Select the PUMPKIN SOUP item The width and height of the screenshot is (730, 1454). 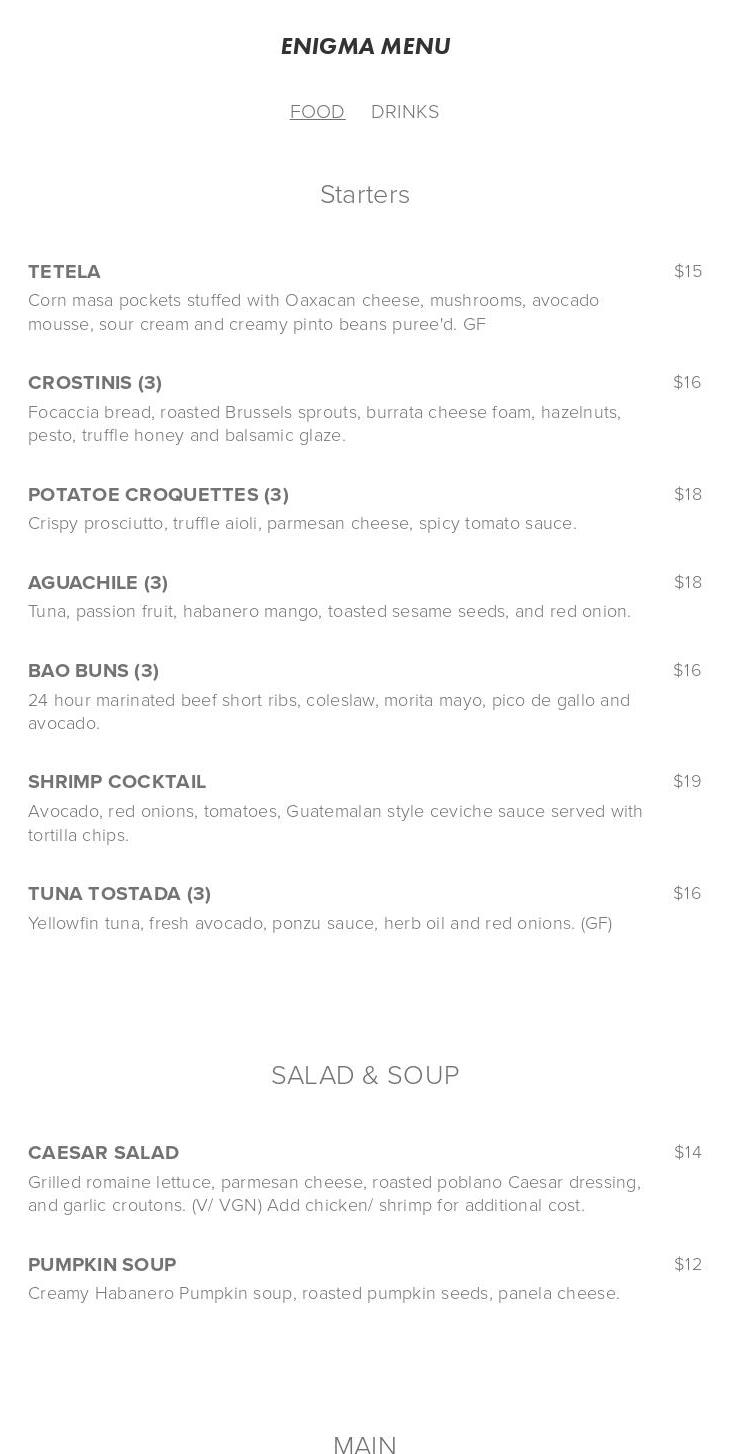click(x=102, y=1264)
